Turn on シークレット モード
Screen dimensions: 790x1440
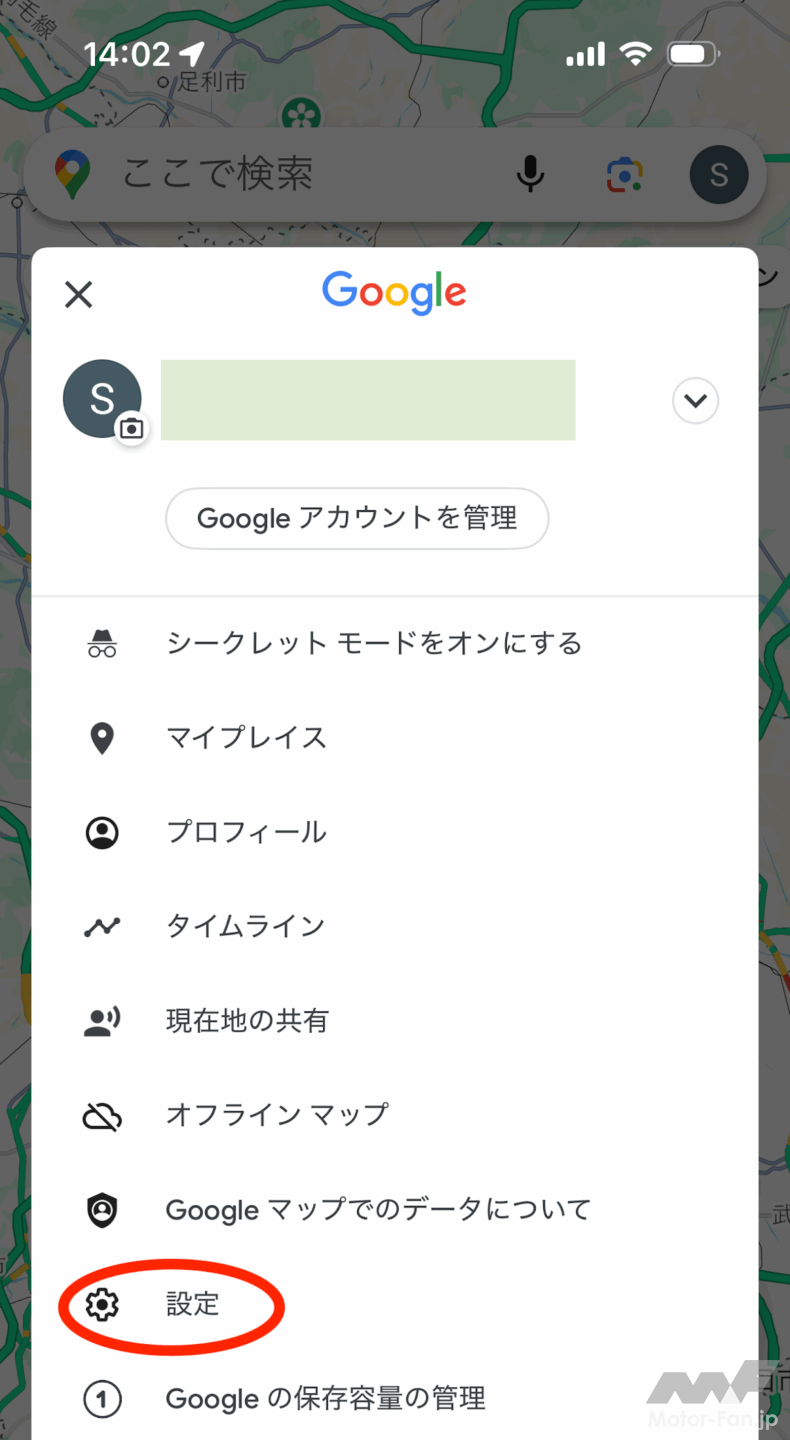373,643
